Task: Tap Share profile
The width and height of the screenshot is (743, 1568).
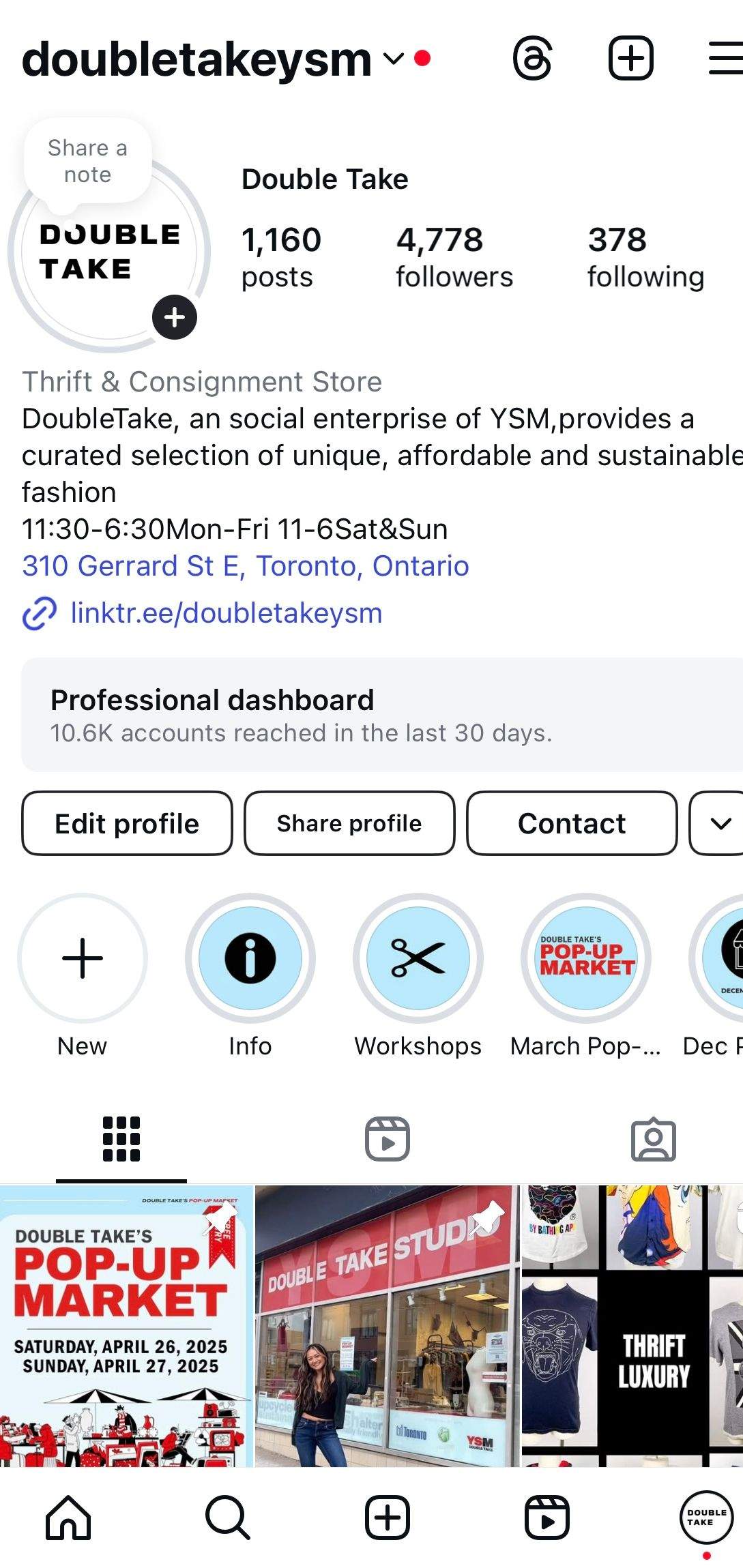Action: (x=349, y=823)
